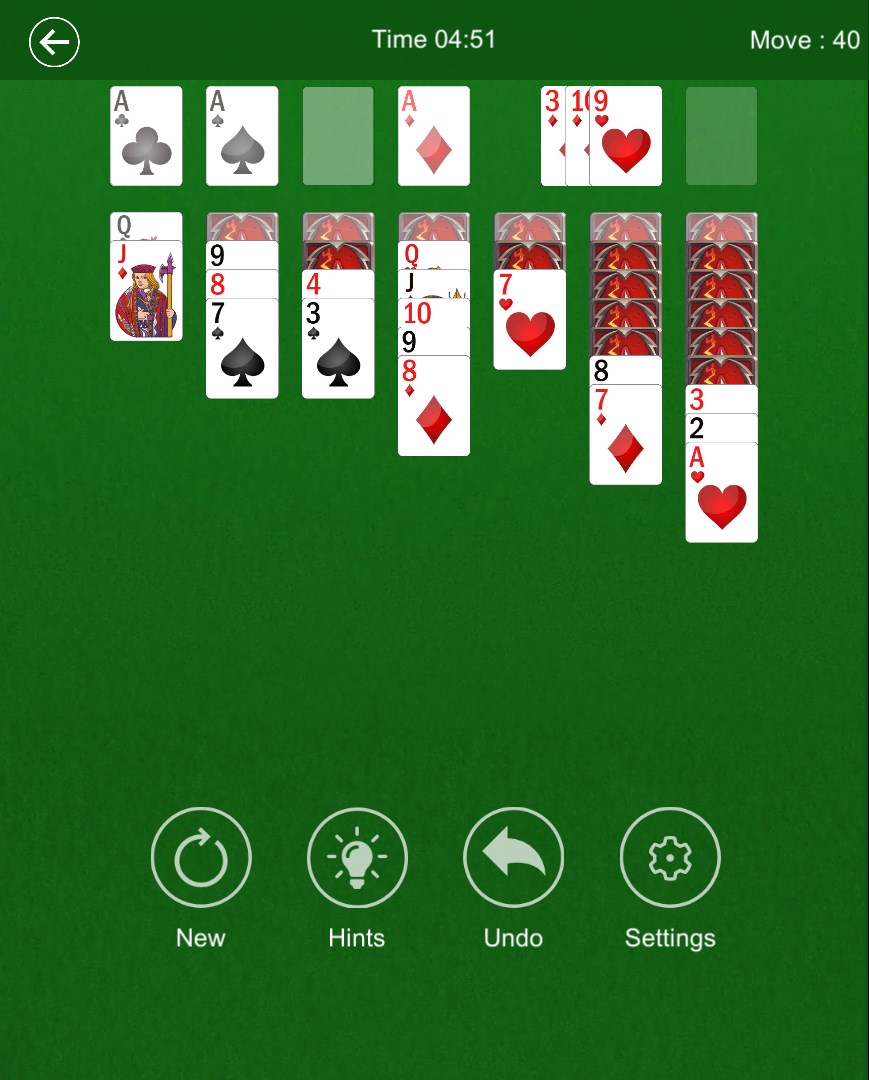Select the Ace of Clubs foundation pile
Screen dimensions: 869x1080
click(x=145, y=135)
